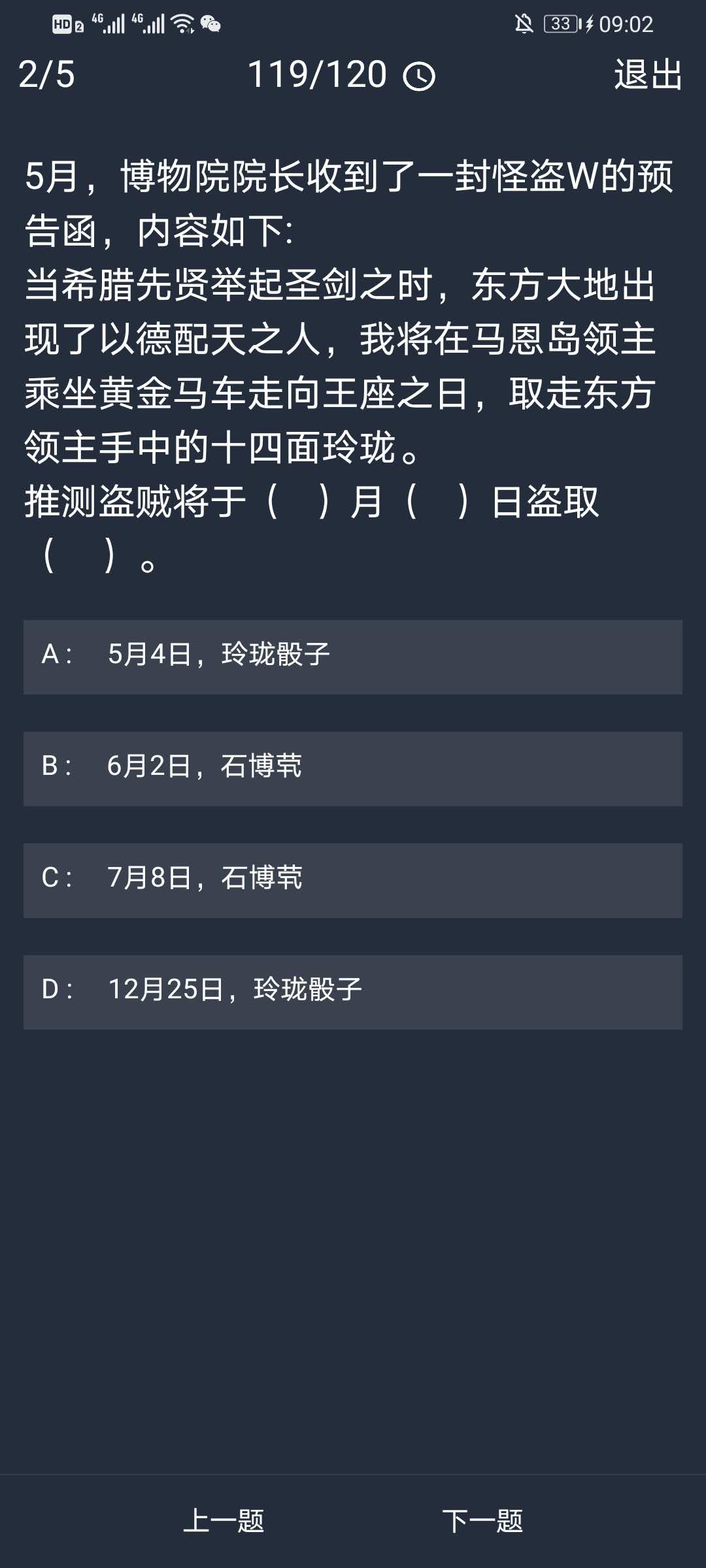Choose option B: 6月2日，石博茕

[353, 768]
